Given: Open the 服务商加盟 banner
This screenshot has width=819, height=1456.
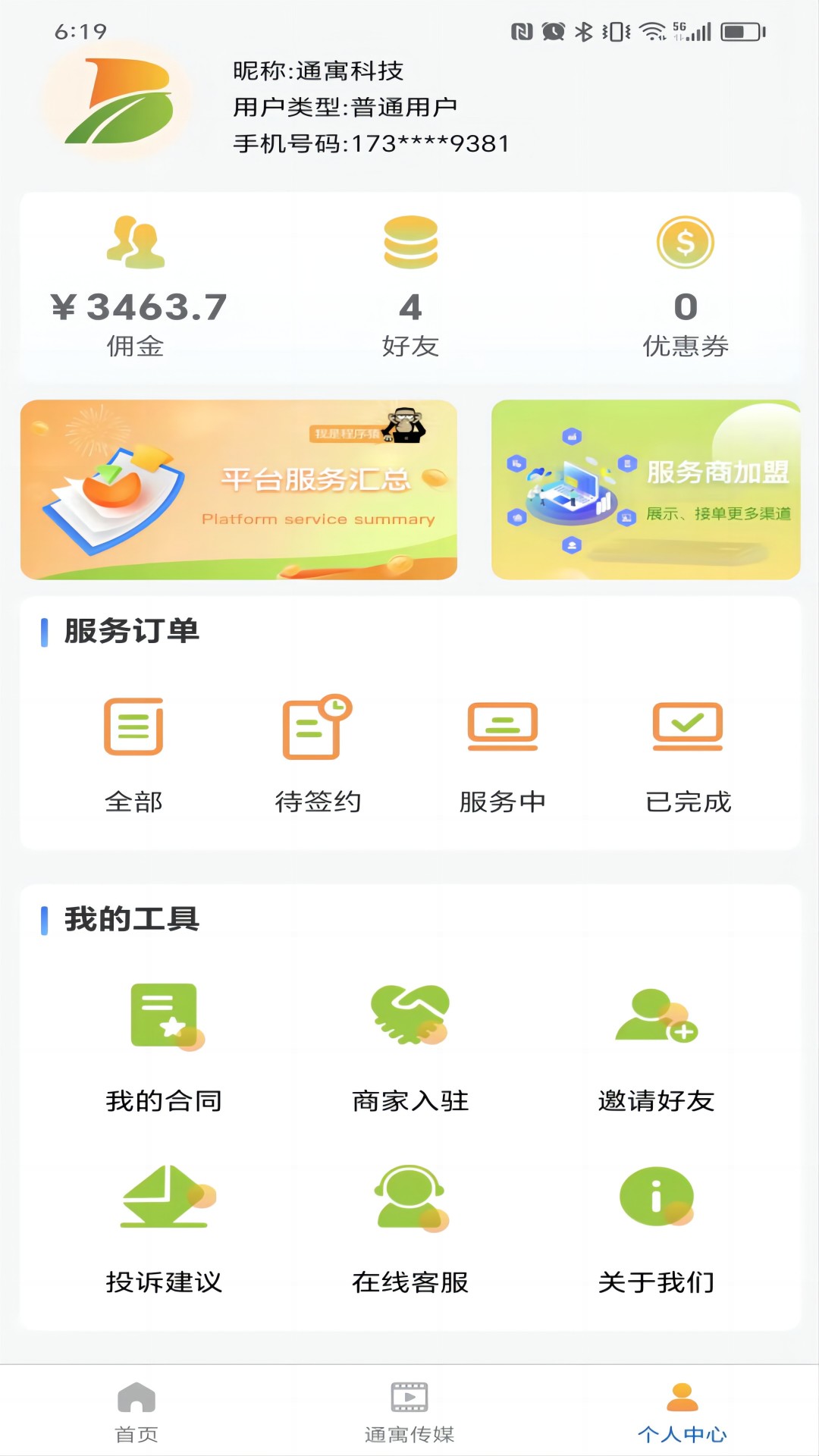Looking at the screenshot, I should click(645, 490).
